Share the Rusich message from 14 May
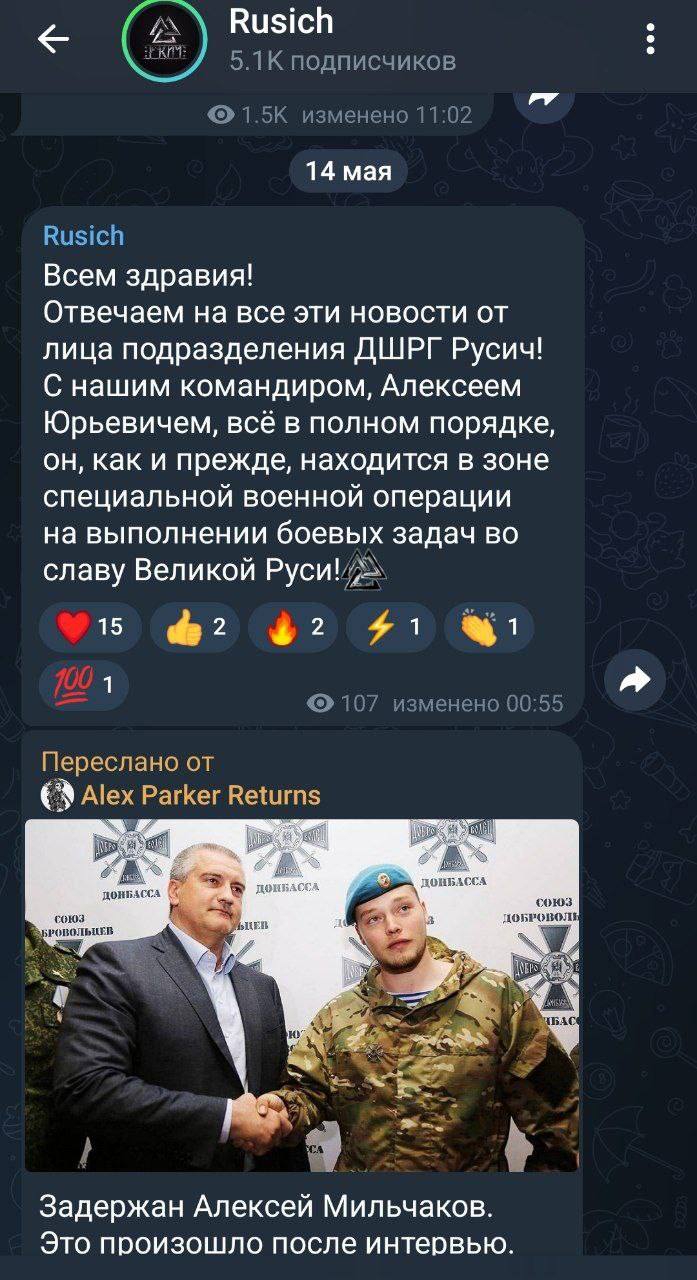697x1280 pixels. tap(635, 682)
